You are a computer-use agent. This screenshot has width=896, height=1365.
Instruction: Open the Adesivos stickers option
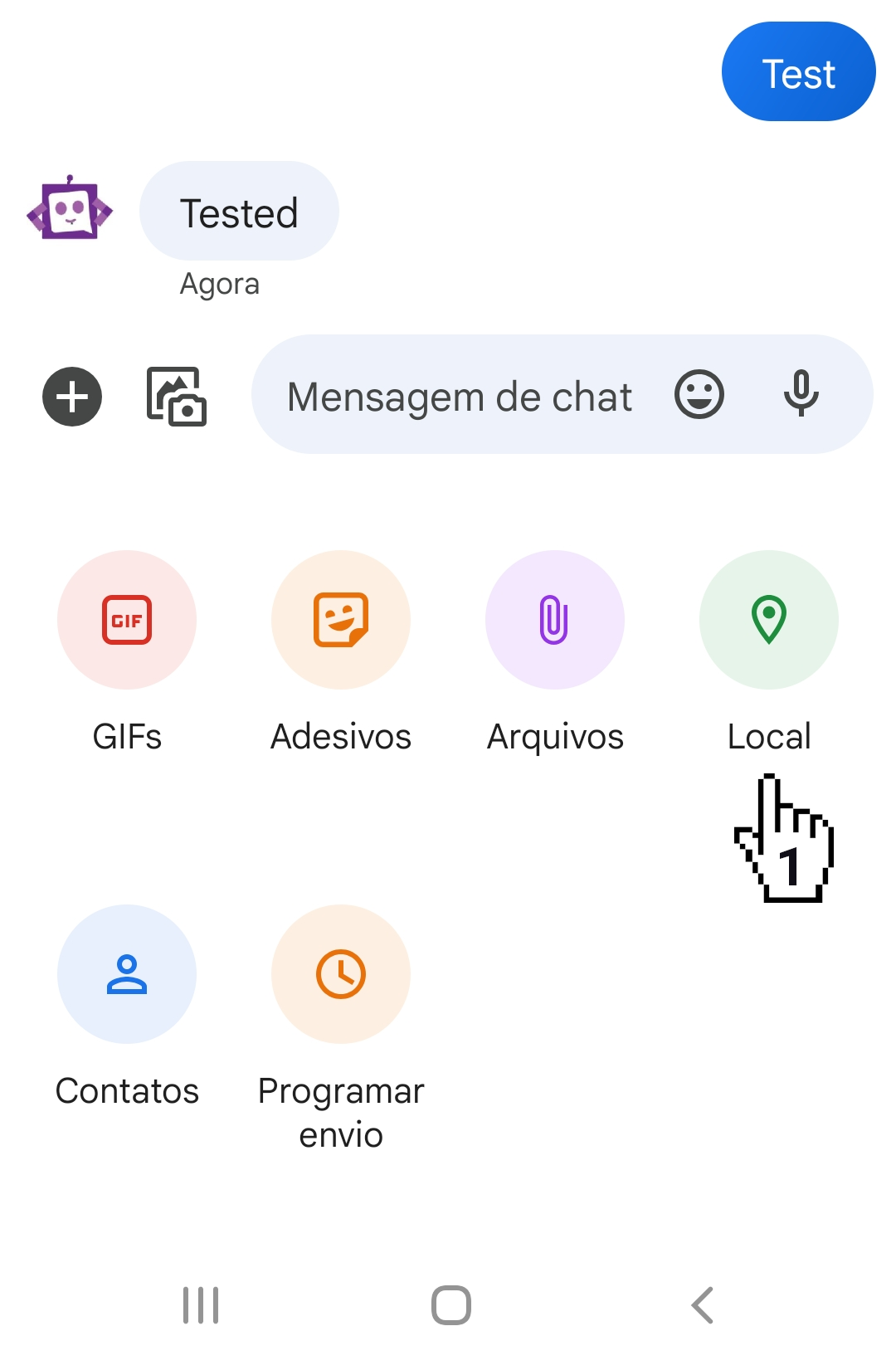coord(341,620)
